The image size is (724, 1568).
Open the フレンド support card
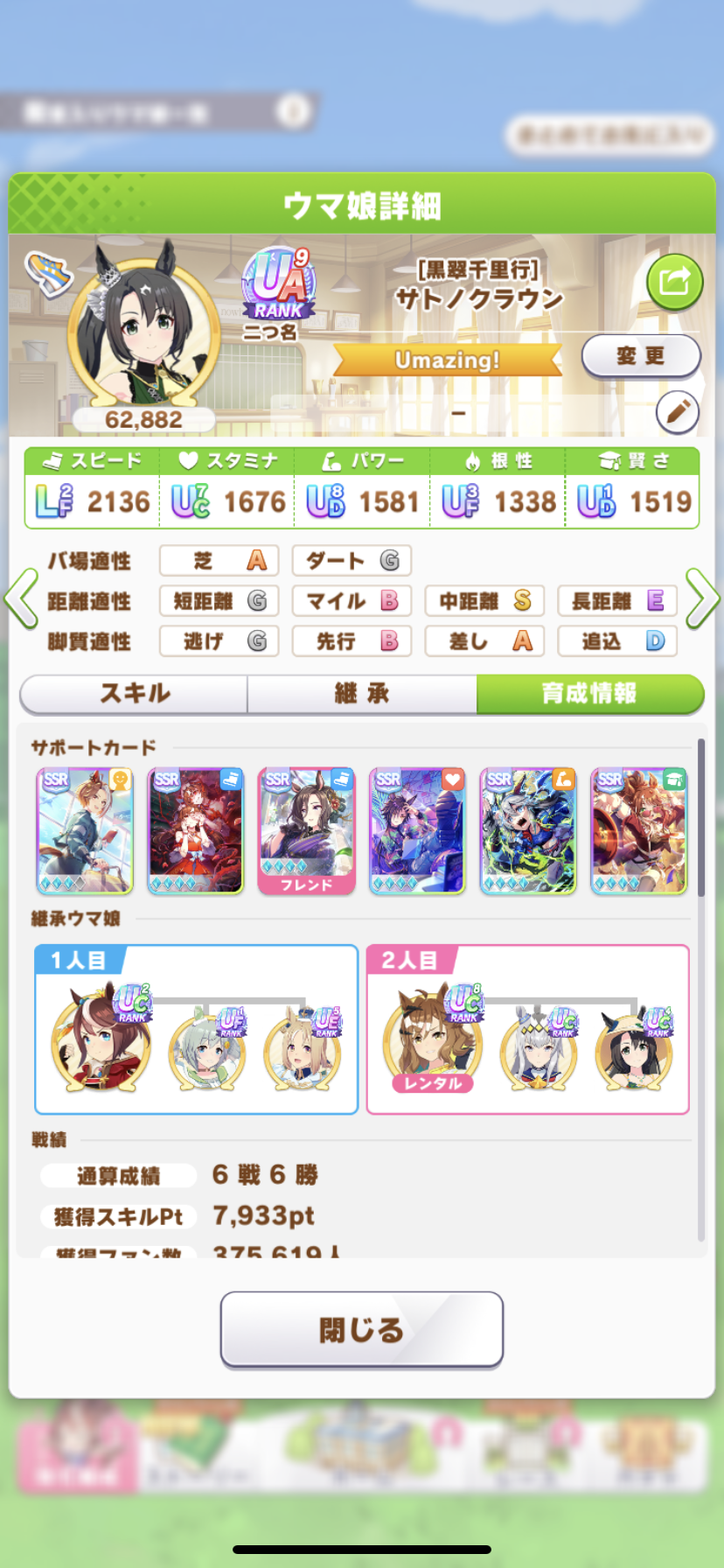coord(306,830)
